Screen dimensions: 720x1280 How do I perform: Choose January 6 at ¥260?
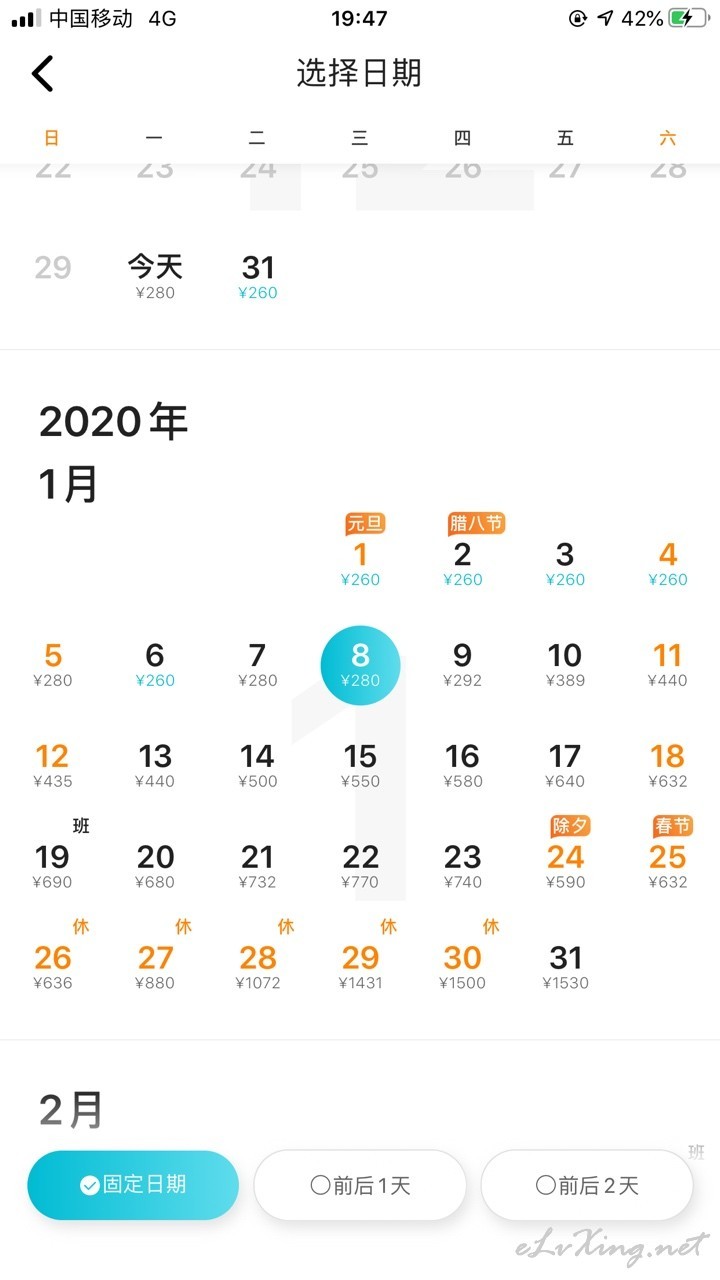coord(155,665)
